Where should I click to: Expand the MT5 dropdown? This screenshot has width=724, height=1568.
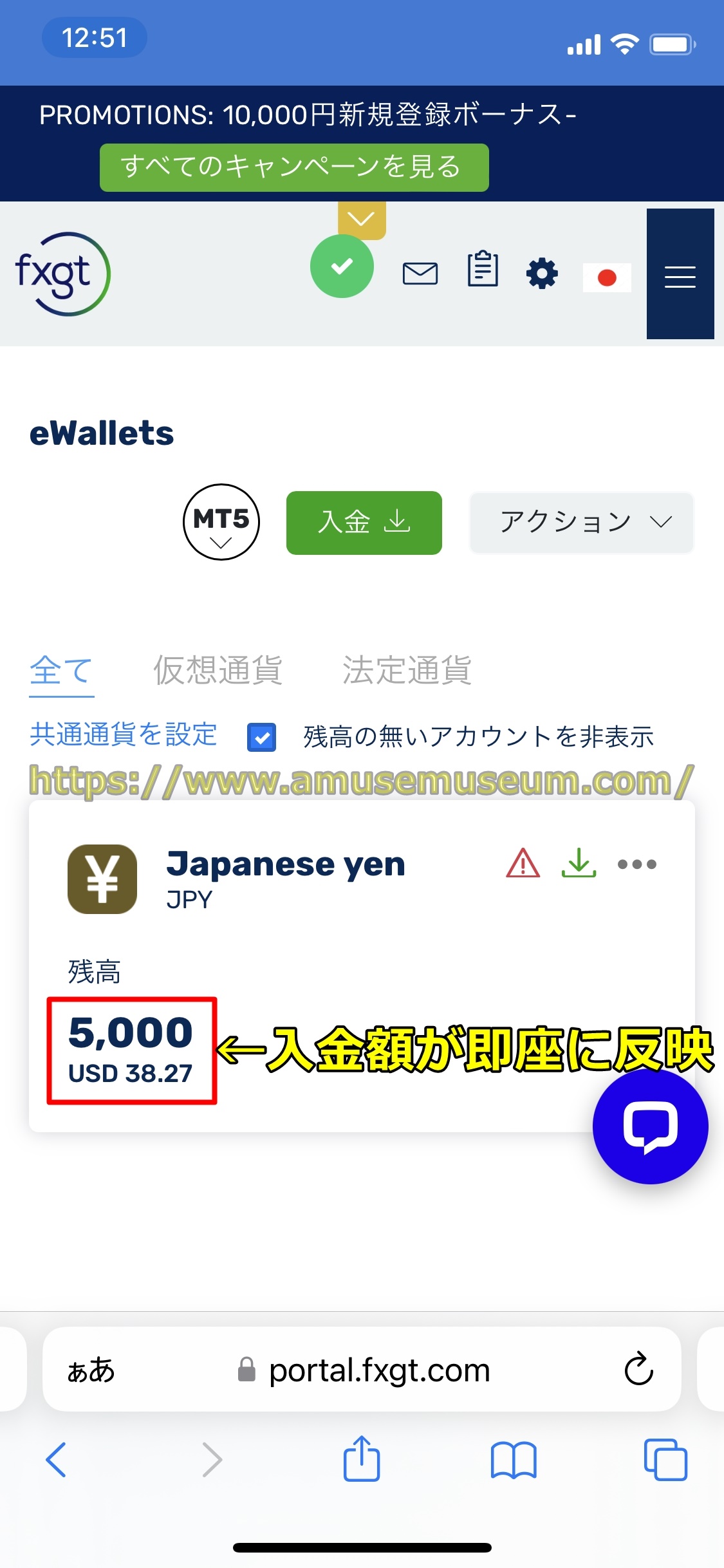[x=221, y=522]
